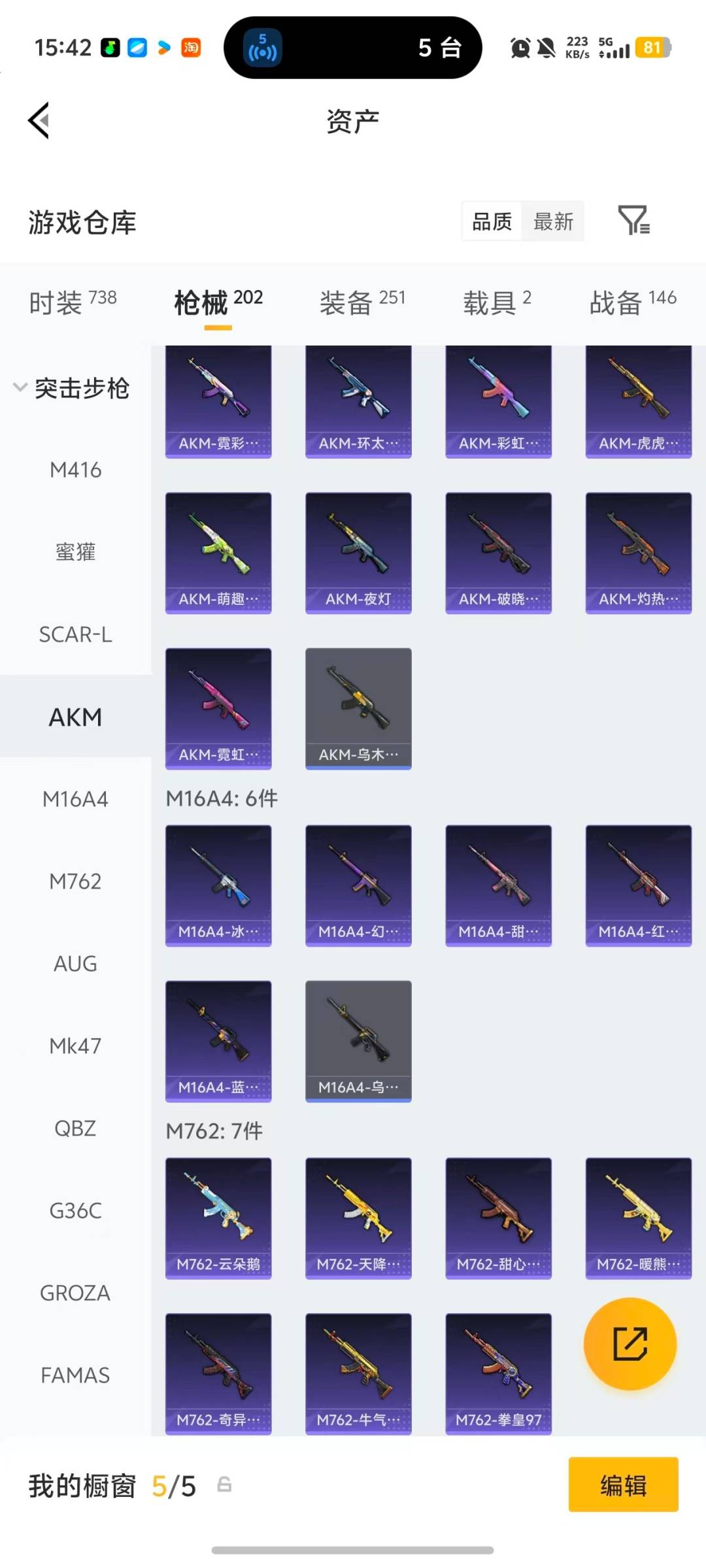Select FAMAS in the weapon sidebar
Screen dimensions: 706x1568
(x=75, y=1375)
